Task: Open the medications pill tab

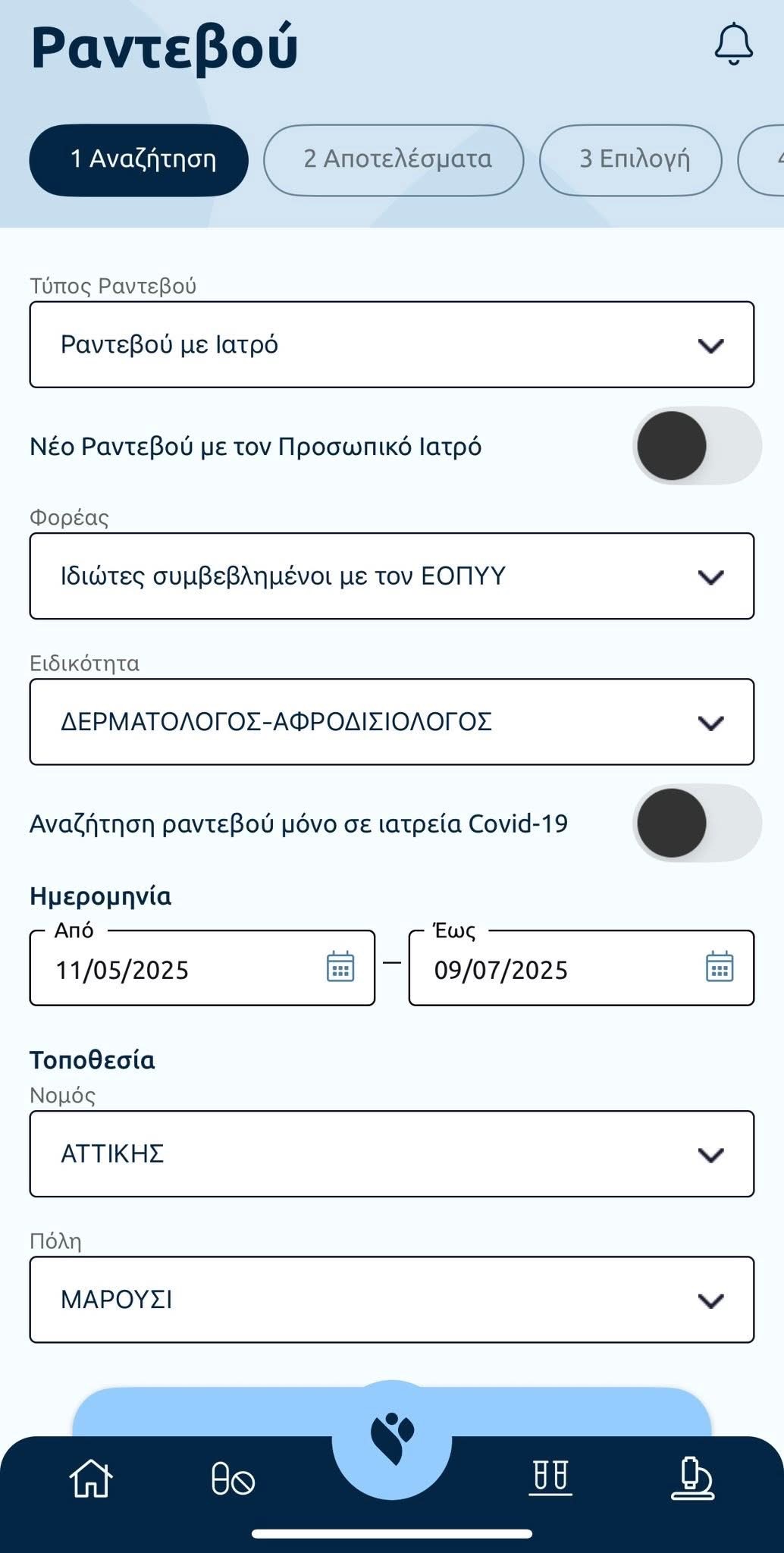Action: (233, 1479)
